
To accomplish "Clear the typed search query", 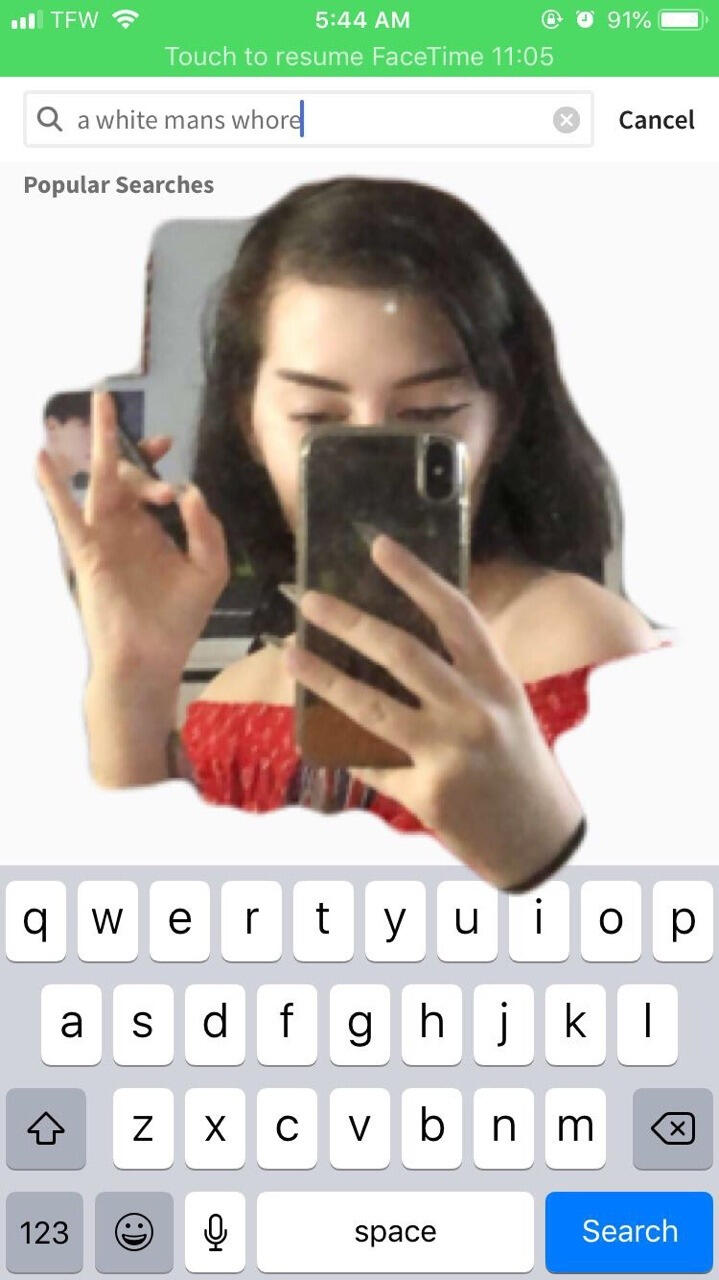I will [566, 120].
